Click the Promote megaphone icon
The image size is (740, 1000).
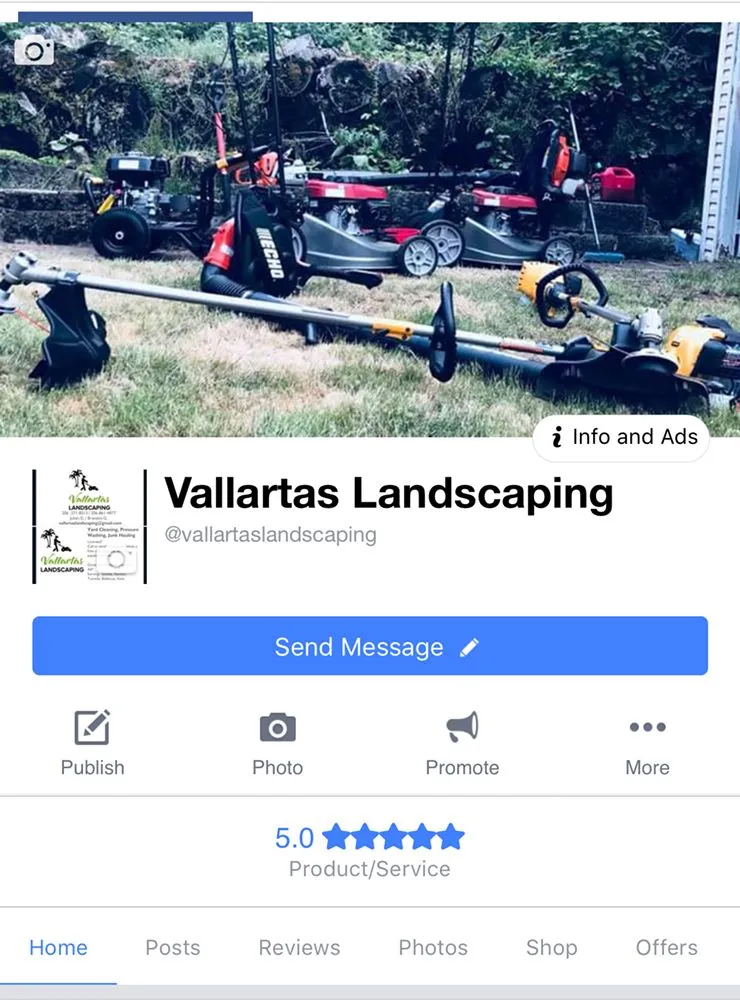pyautogui.click(x=462, y=727)
